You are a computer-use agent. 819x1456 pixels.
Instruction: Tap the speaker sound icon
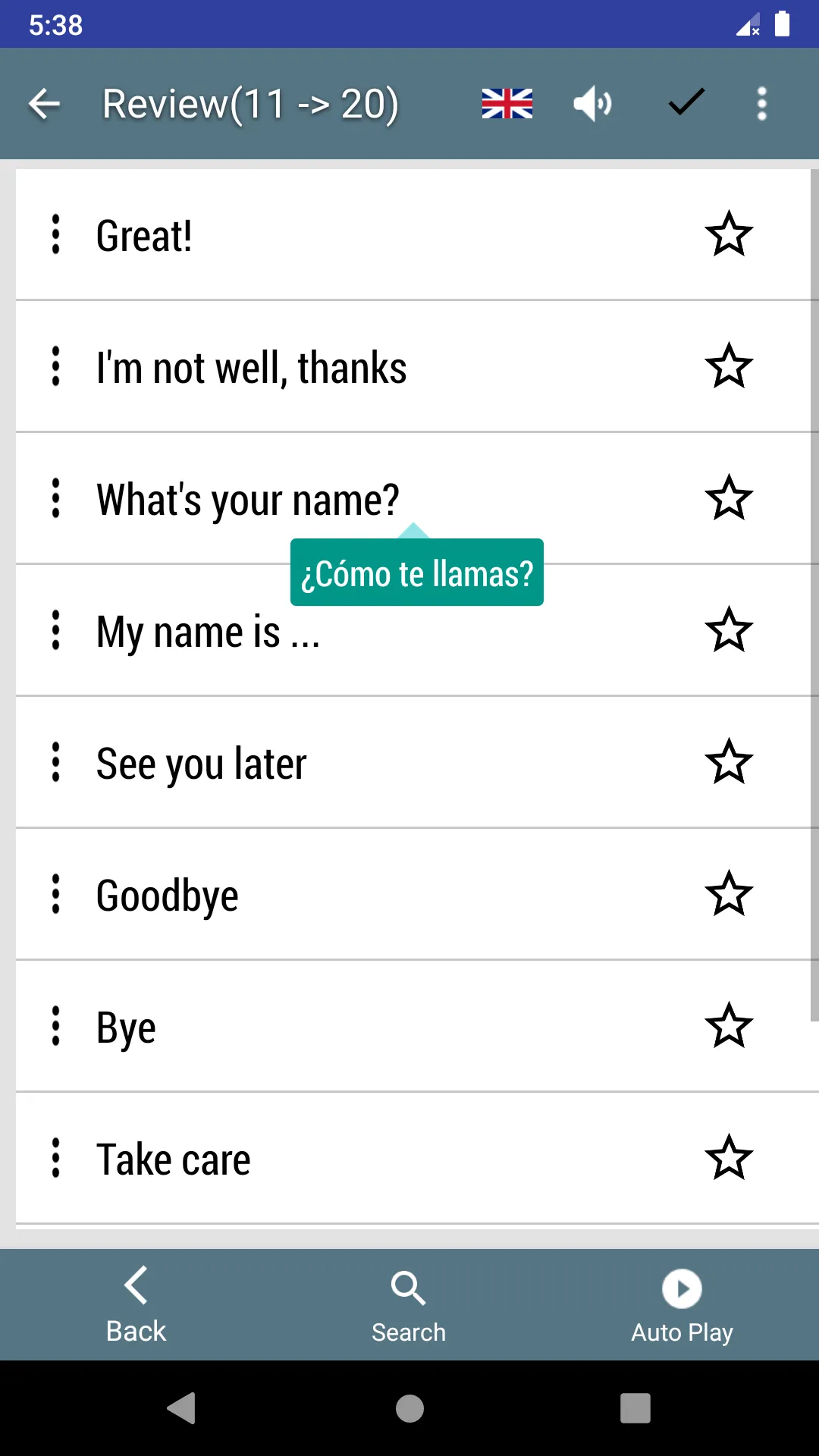[x=592, y=104]
